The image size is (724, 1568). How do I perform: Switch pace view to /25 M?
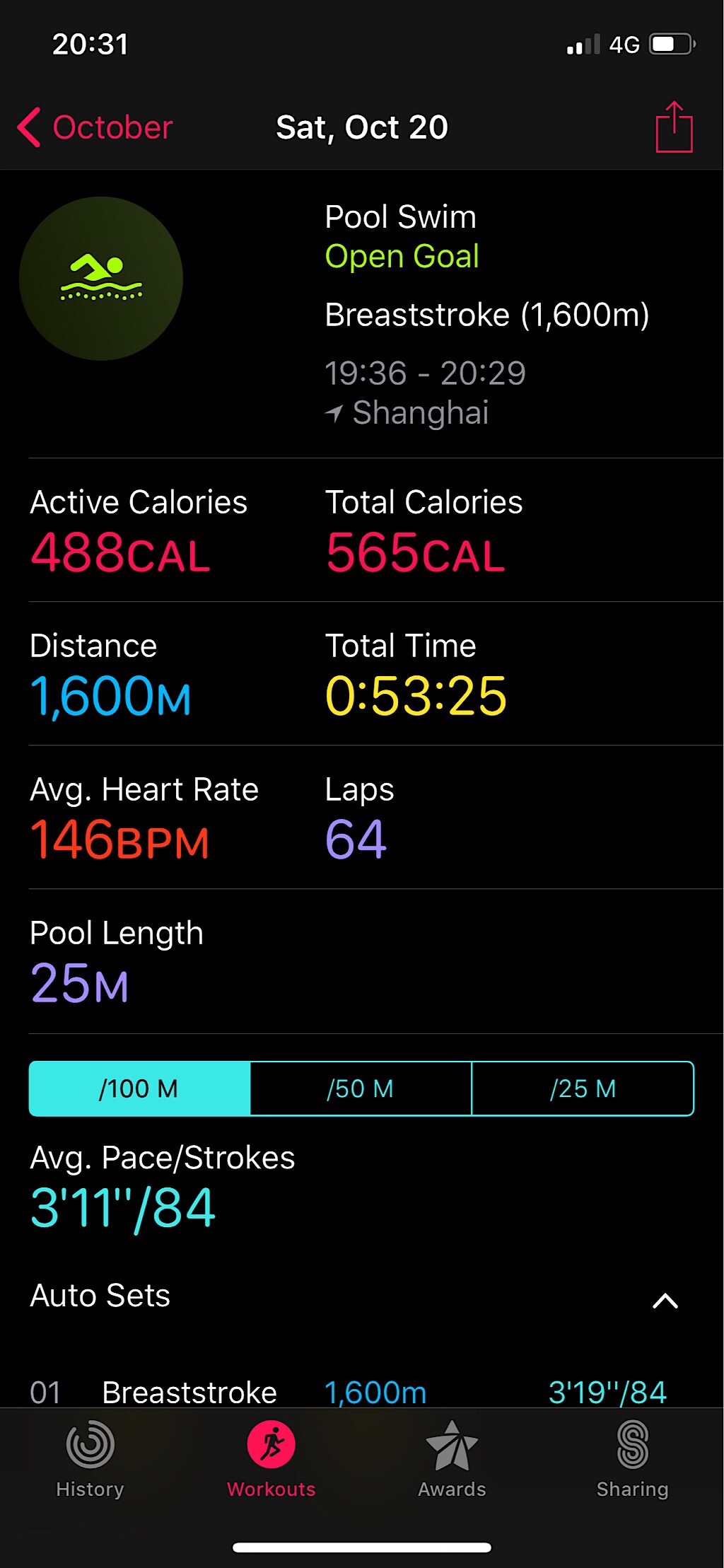[x=583, y=1088]
